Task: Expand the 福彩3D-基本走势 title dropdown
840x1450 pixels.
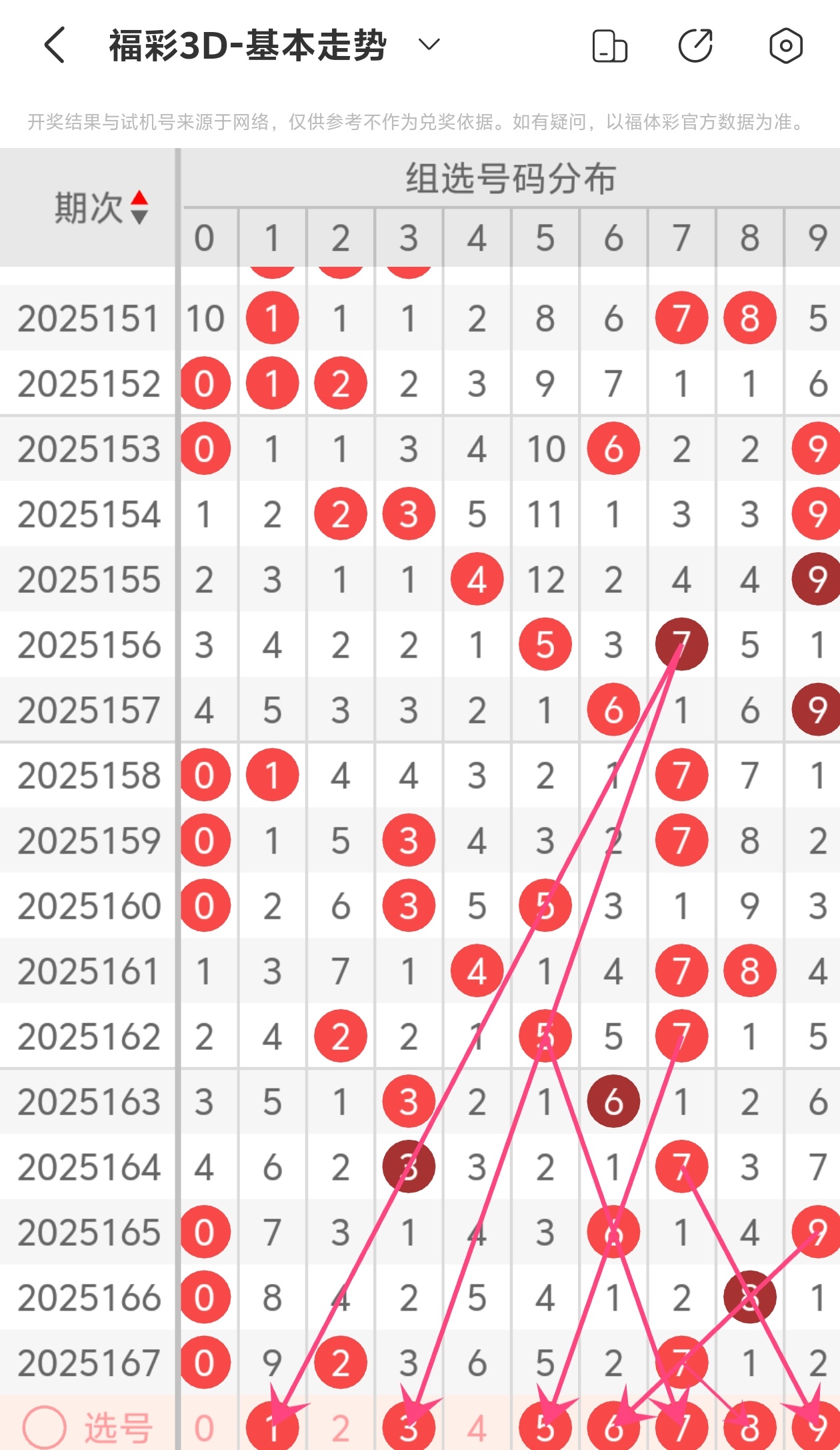Action: click(x=429, y=45)
